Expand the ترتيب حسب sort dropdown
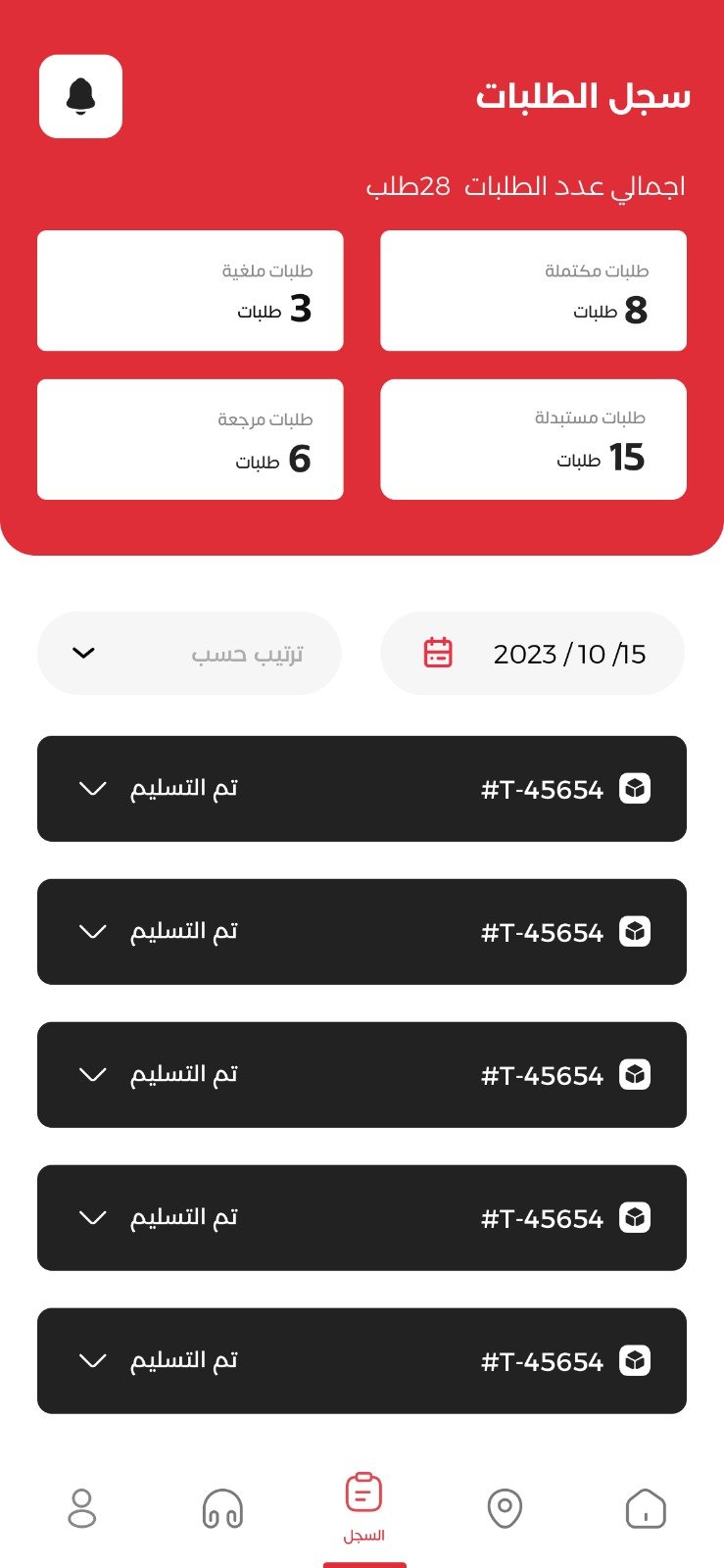724x1568 pixels. pyautogui.click(x=189, y=654)
